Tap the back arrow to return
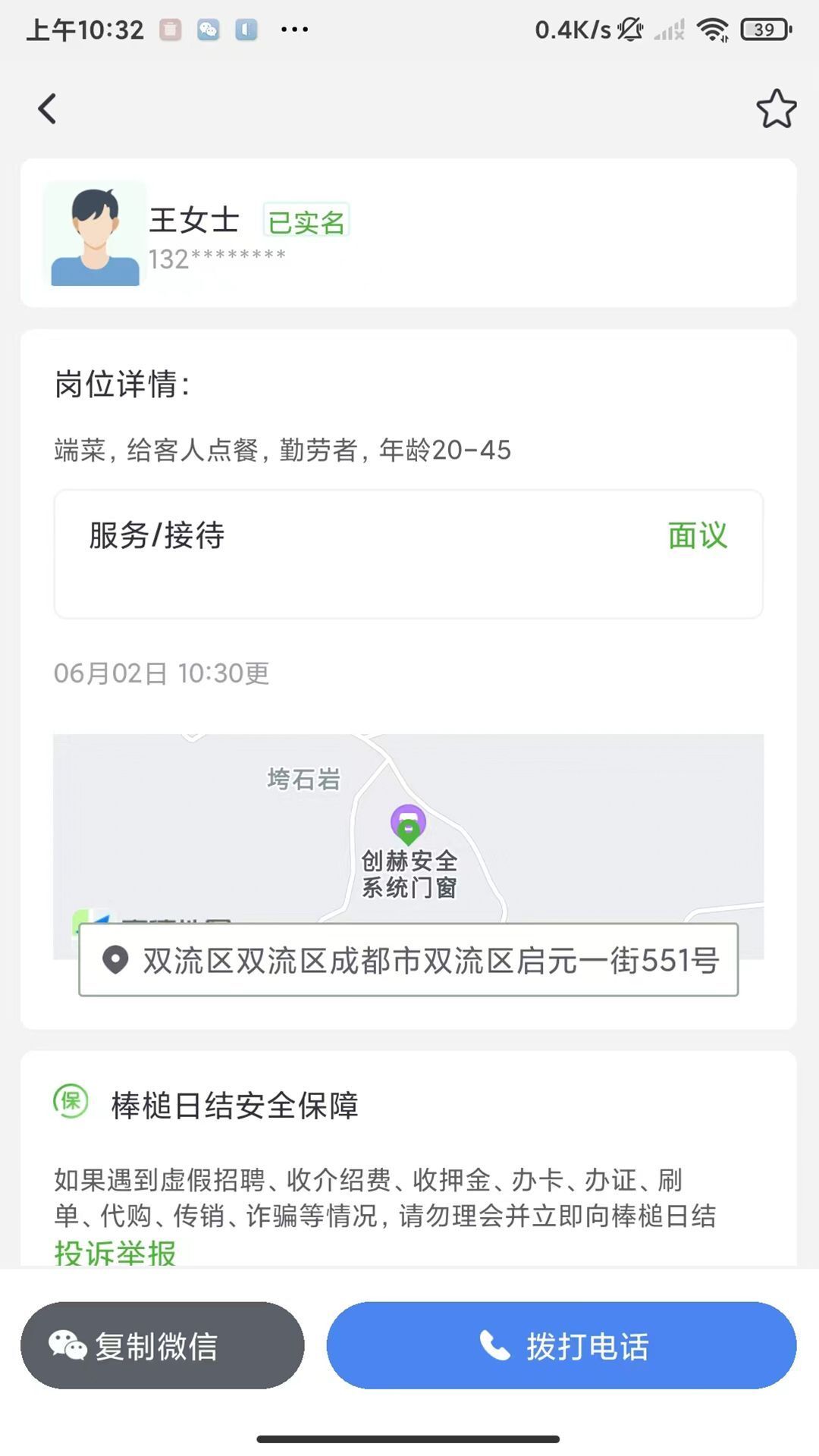 point(47,108)
